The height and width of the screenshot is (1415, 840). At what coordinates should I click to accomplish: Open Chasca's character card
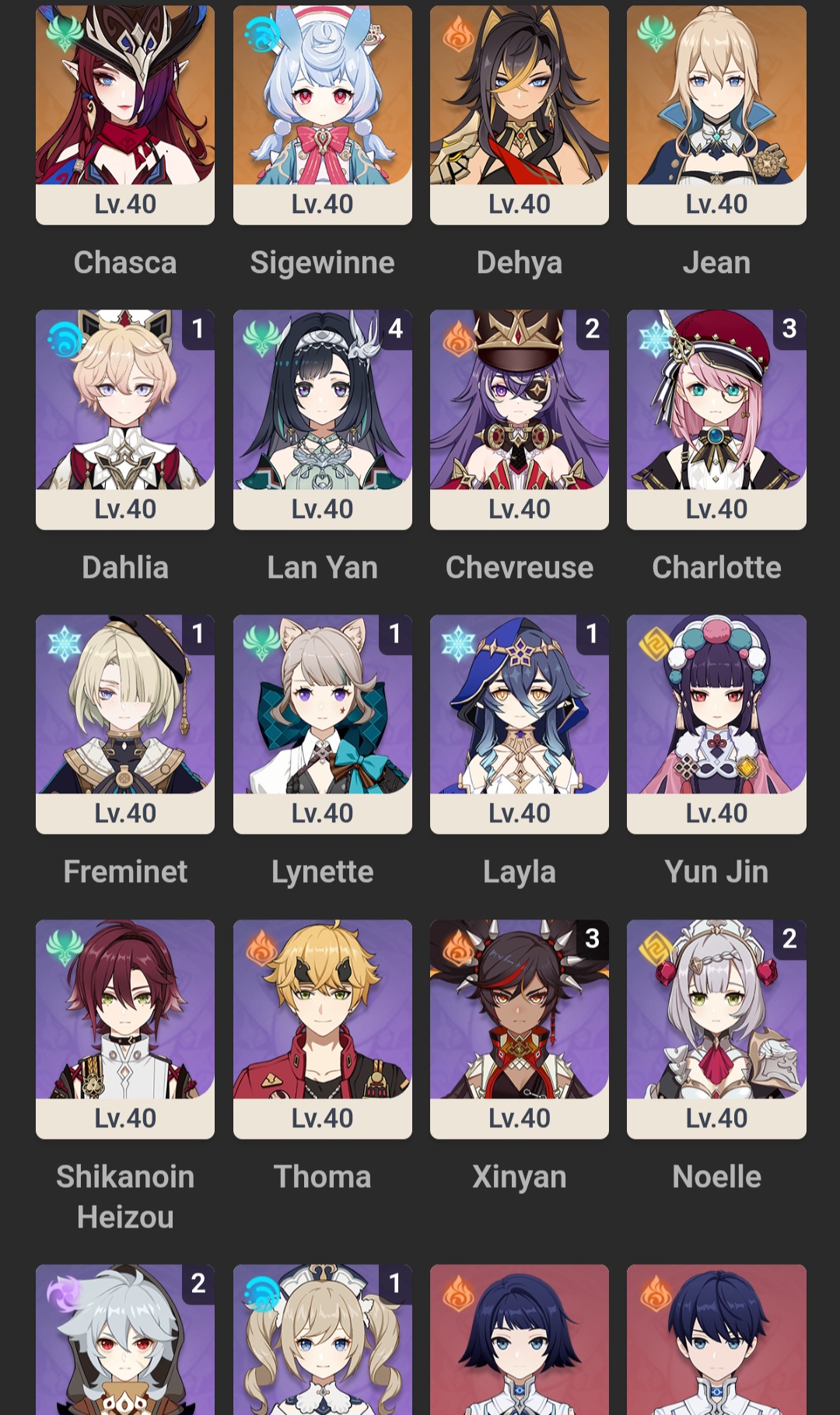[x=125, y=114]
